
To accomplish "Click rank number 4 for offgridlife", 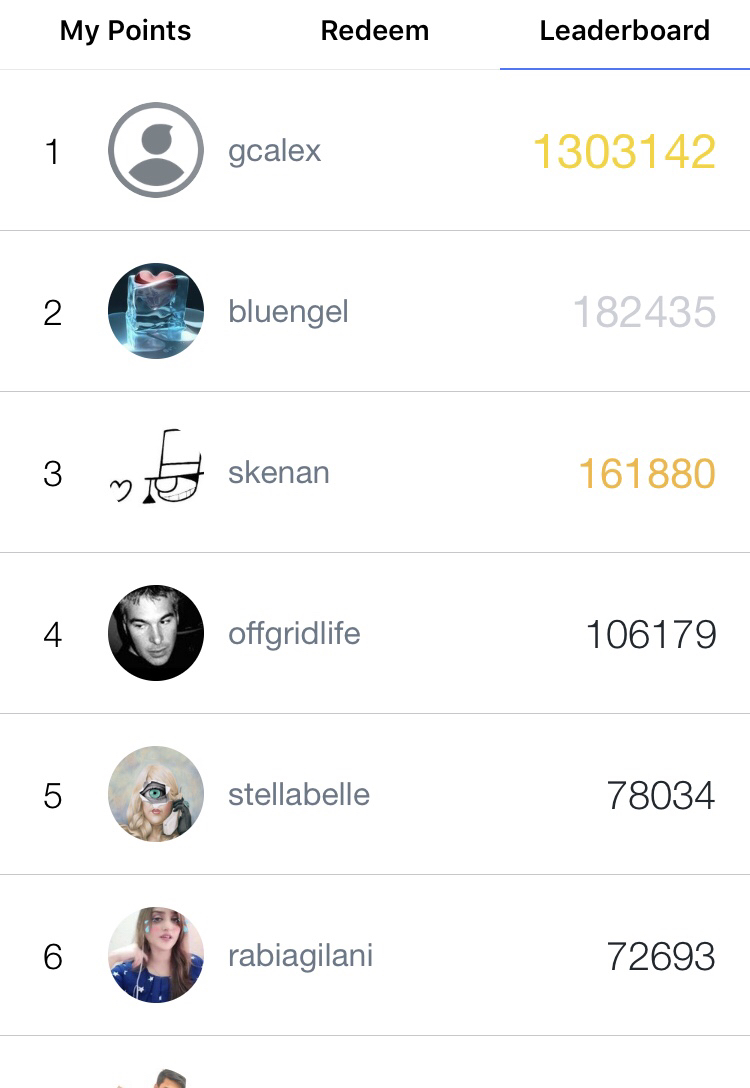I will [53, 633].
